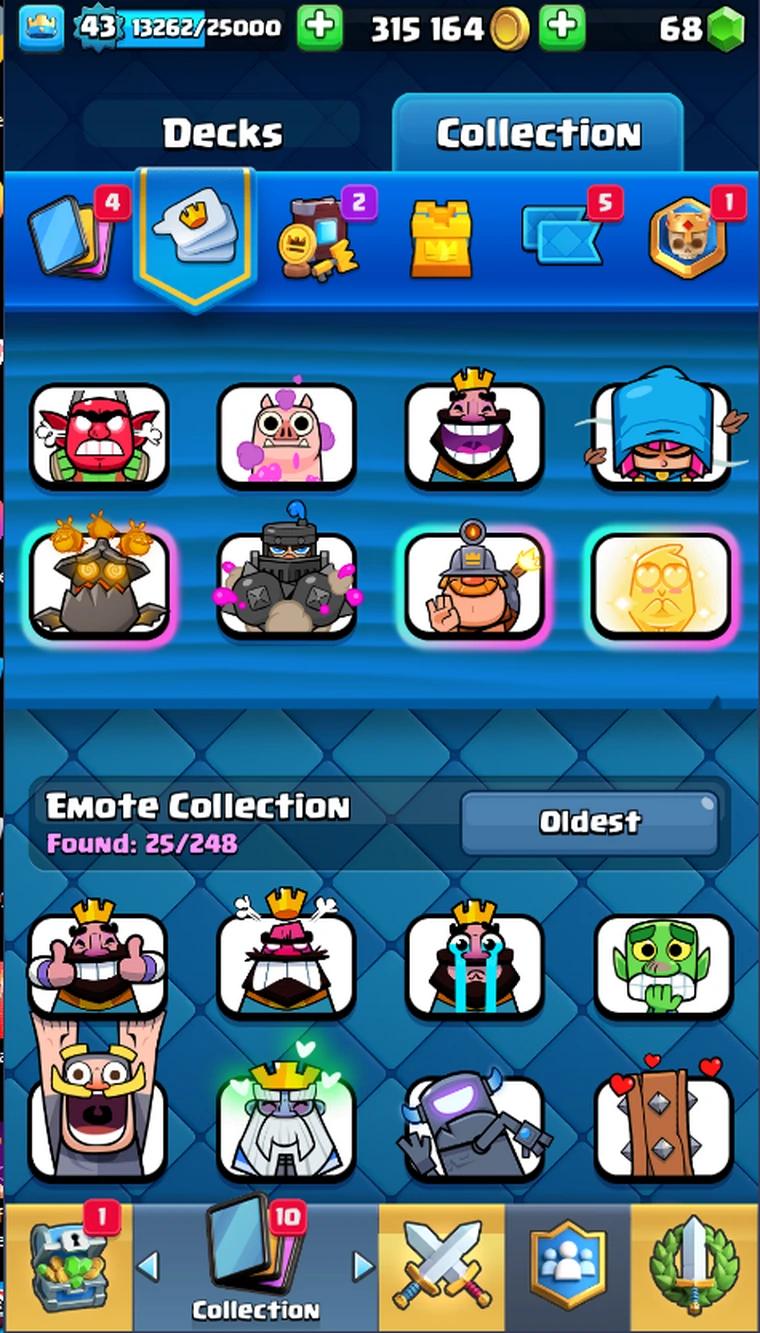Image resolution: width=760 pixels, height=1333 pixels.
Task: Change the emote sort order from Oldest
Action: [x=589, y=822]
